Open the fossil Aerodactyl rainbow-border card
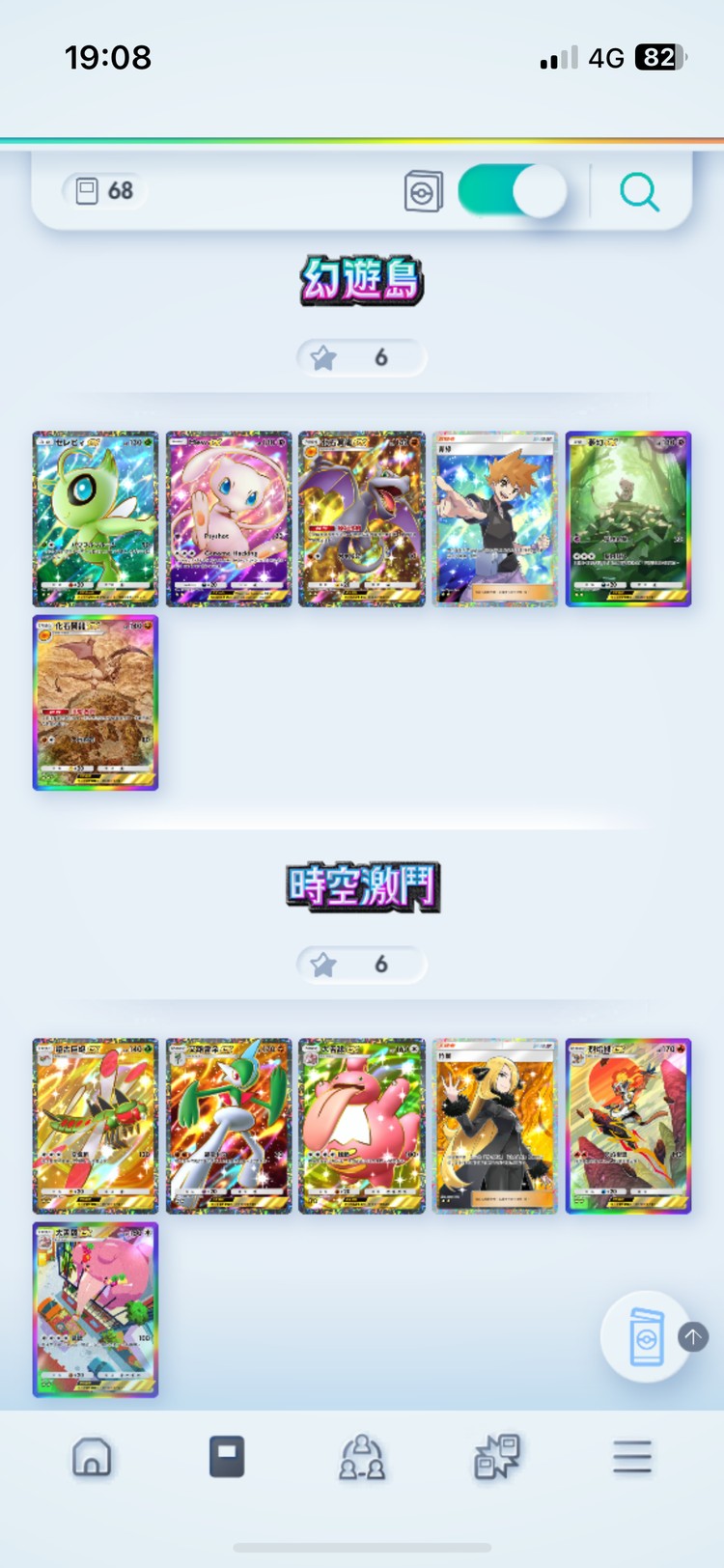 (x=96, y=703)
